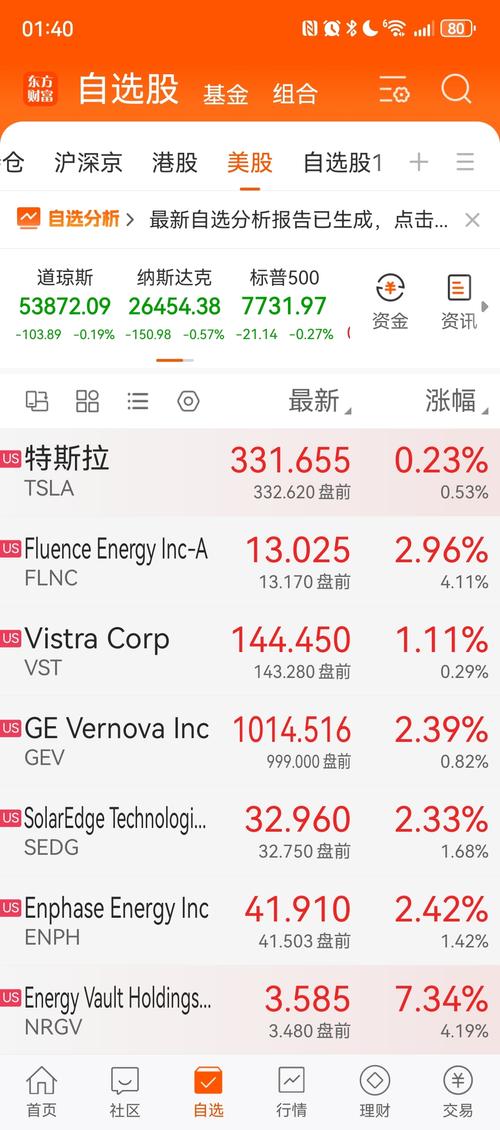Open watchlist settings icon in header
This screenshot has height=1130, width=500.
394,91
